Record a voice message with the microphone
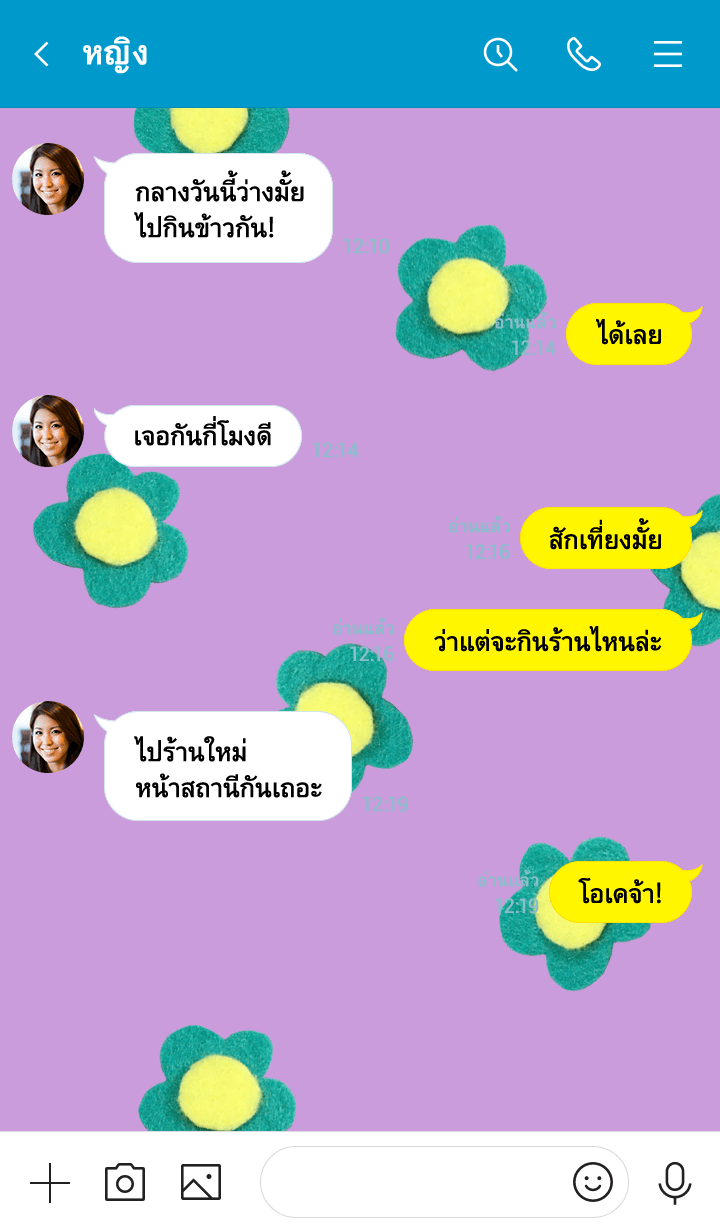Screen dimensions: 720x1232 [675, 1183]
